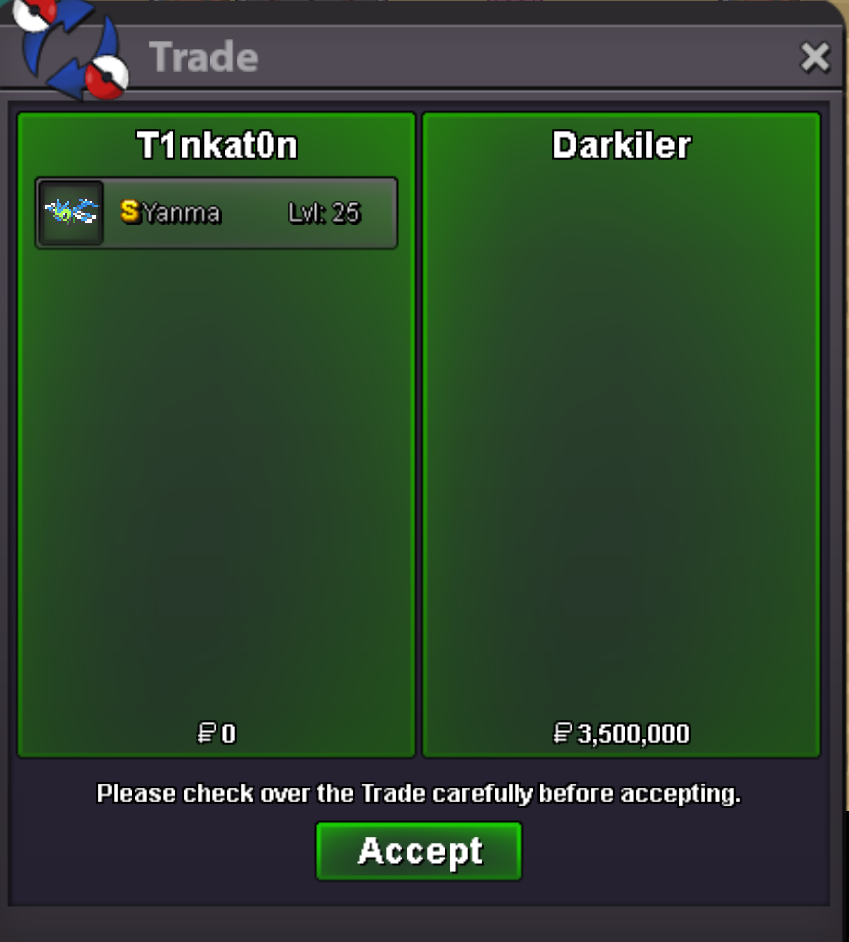Open the Yanma Lvl 25 entry
The height and width of the screenshot is (942, 849).
coord(216,213)
